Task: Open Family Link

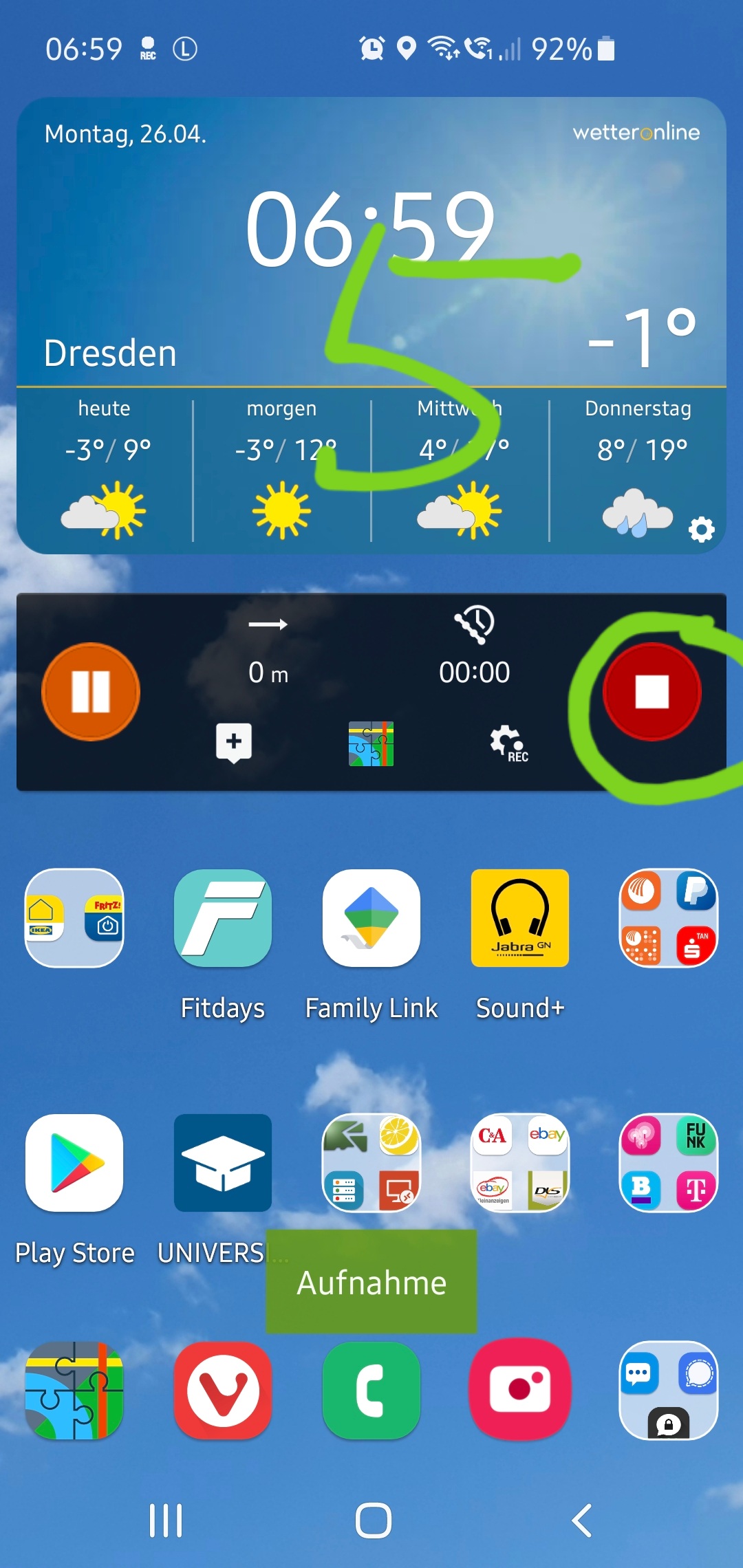Action: click(371, 918)
